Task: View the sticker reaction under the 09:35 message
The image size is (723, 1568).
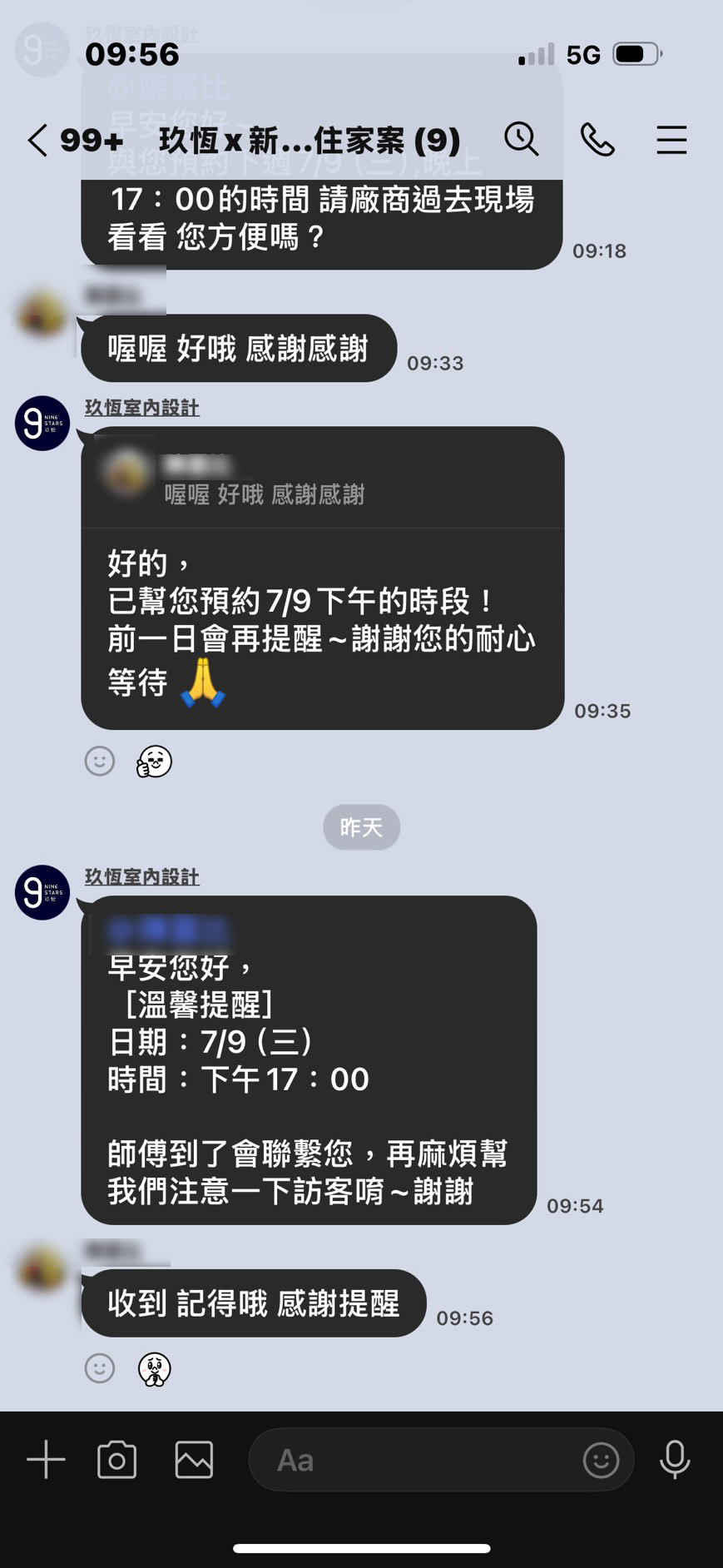Action: 154,761
